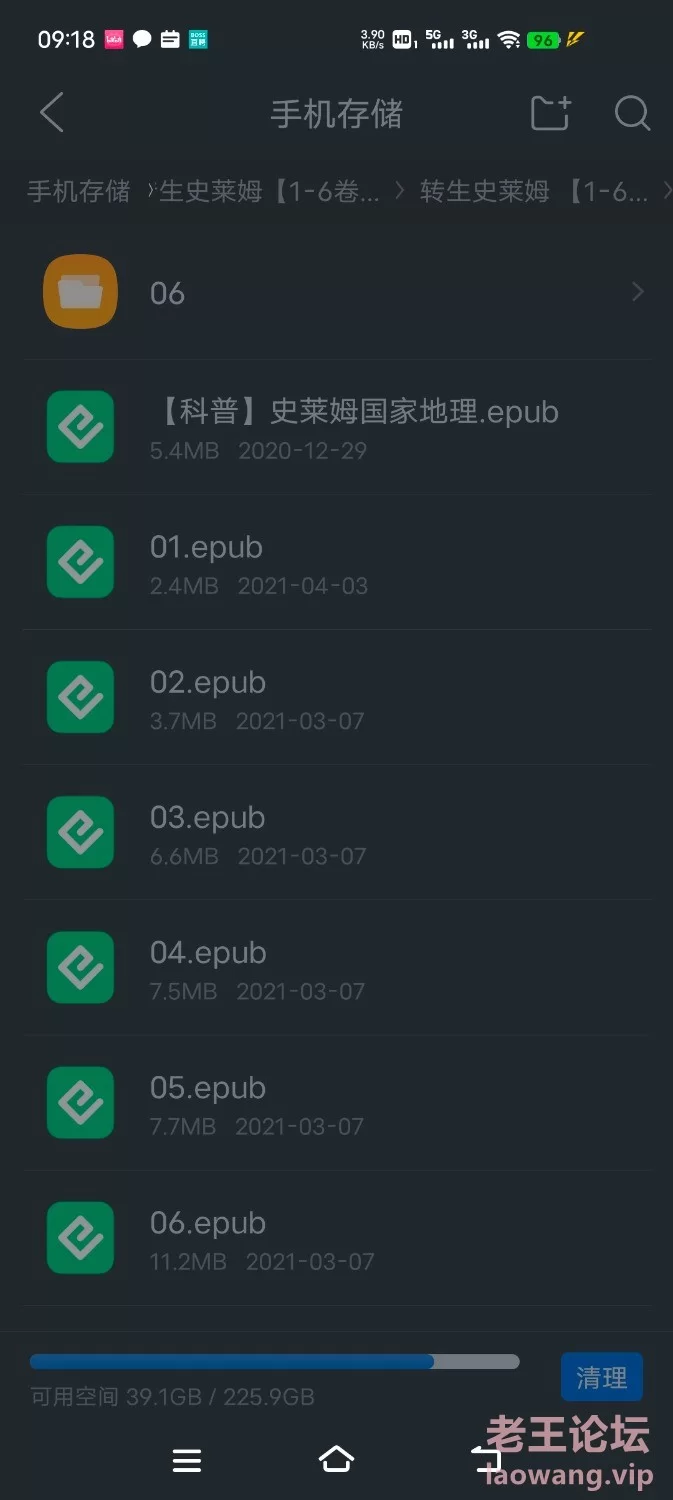Open the search icon
Screen dimensions: 673x1500
pyautogui.click(x=632, y=113)
